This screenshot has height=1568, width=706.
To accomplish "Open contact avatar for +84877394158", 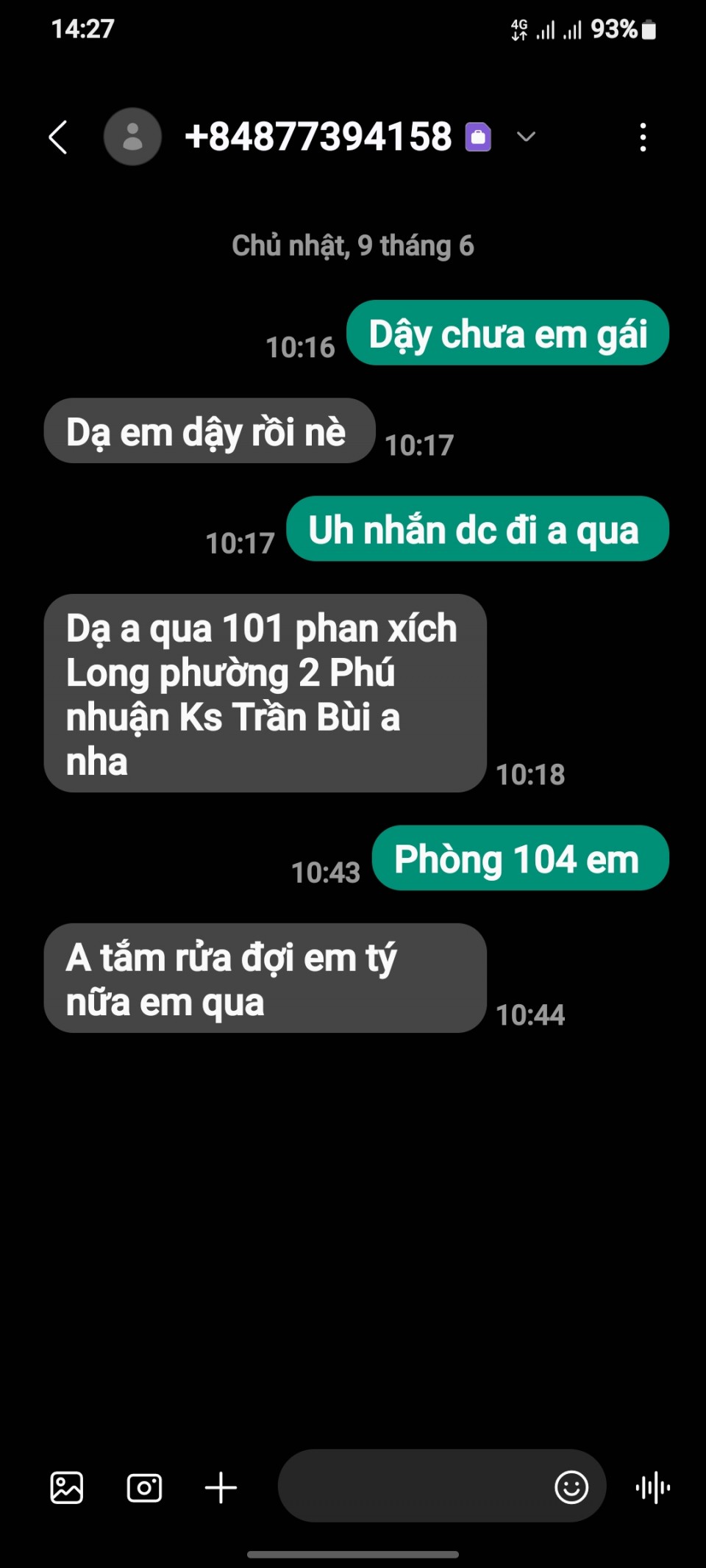I will [132, 137].
